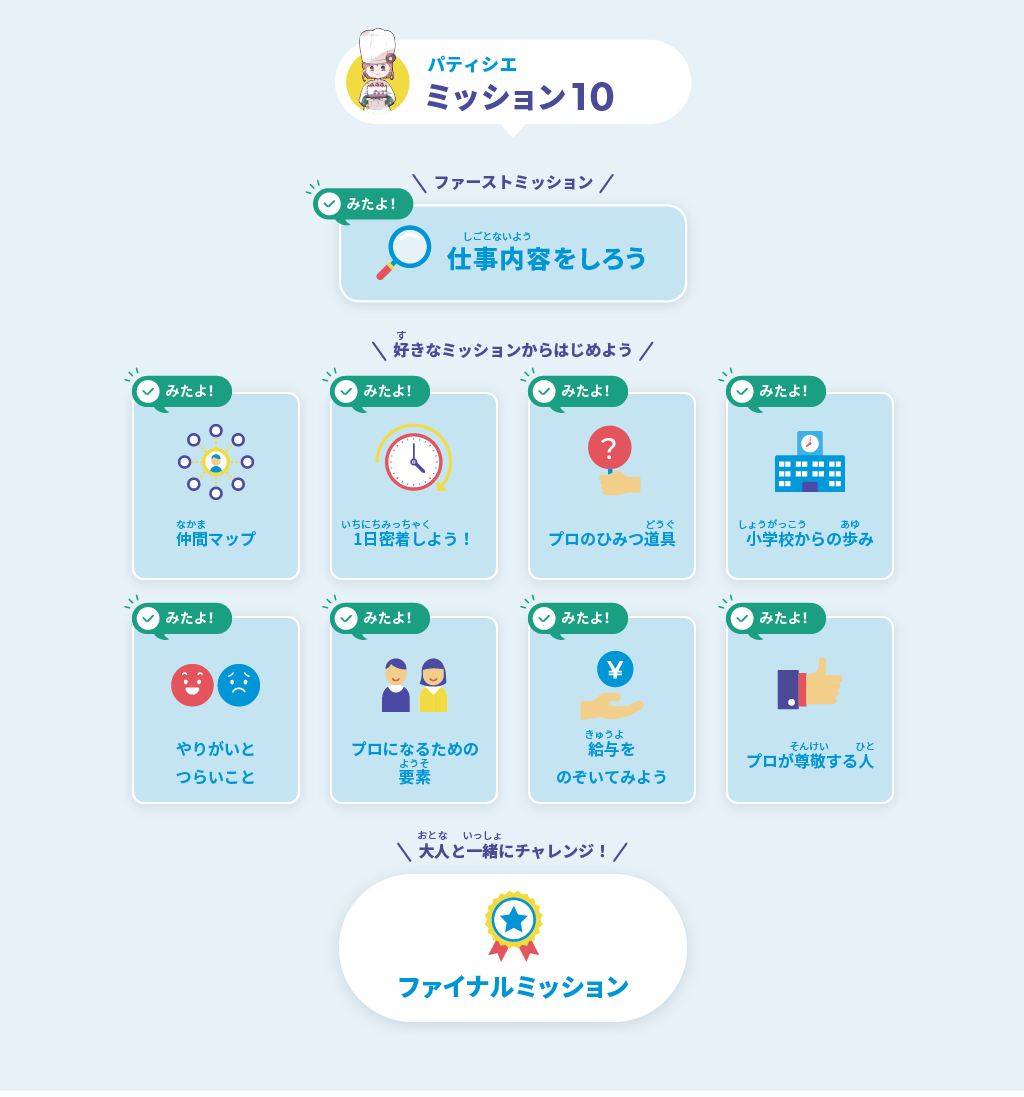Select the 1日密着しよう！ card
This screenshot has width=1024, height=1097.
[x=414, y=486]
